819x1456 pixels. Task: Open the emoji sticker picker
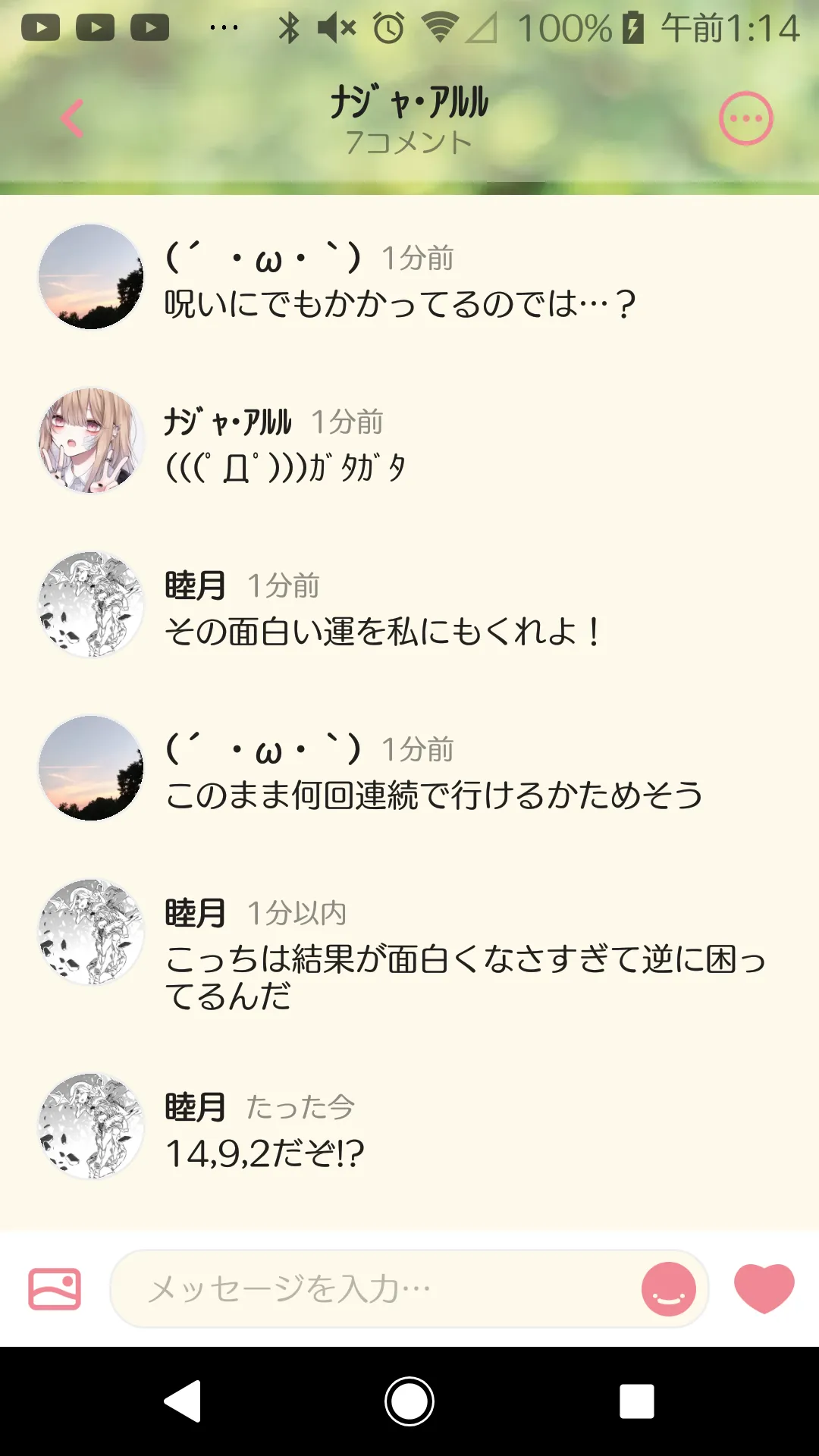pos(668,1288)
